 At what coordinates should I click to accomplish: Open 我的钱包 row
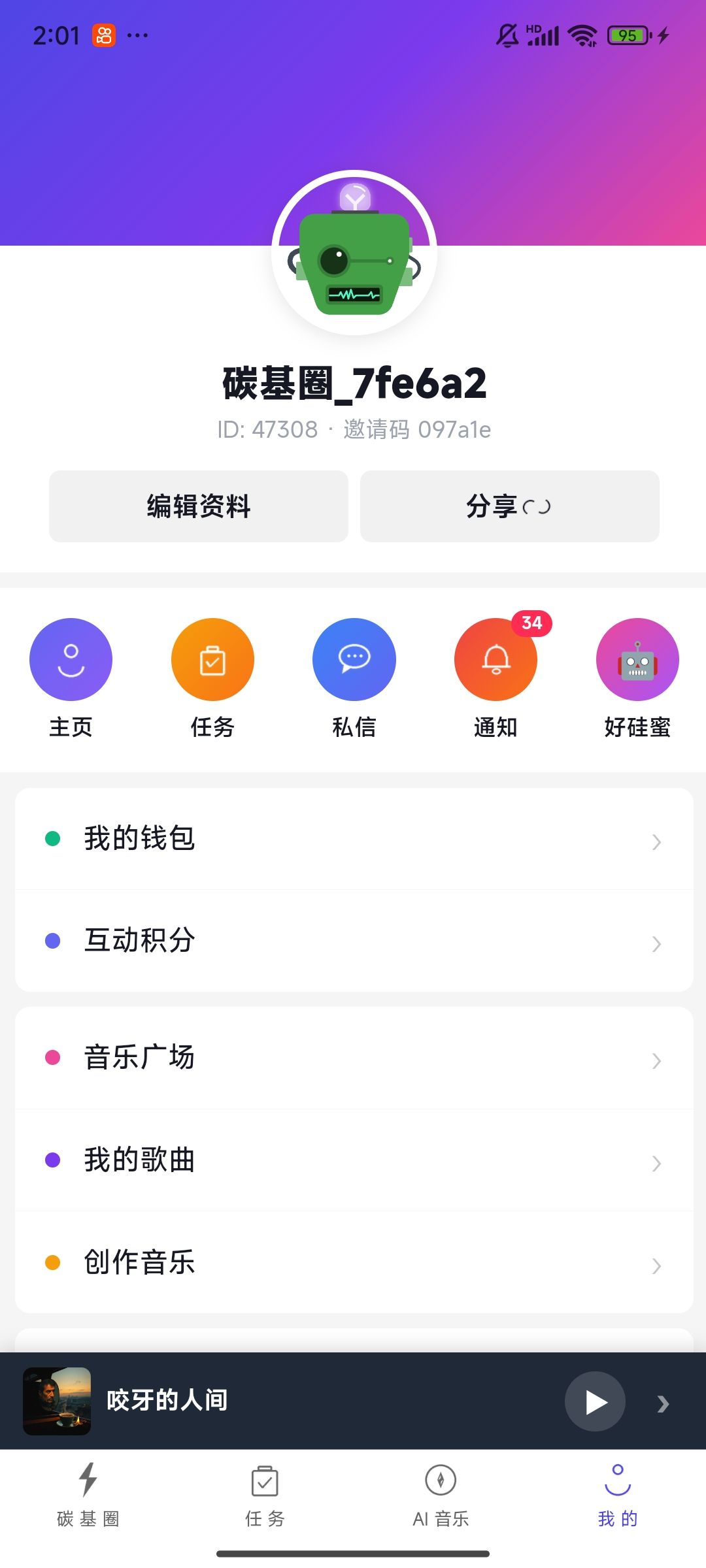tap(354, 839)
